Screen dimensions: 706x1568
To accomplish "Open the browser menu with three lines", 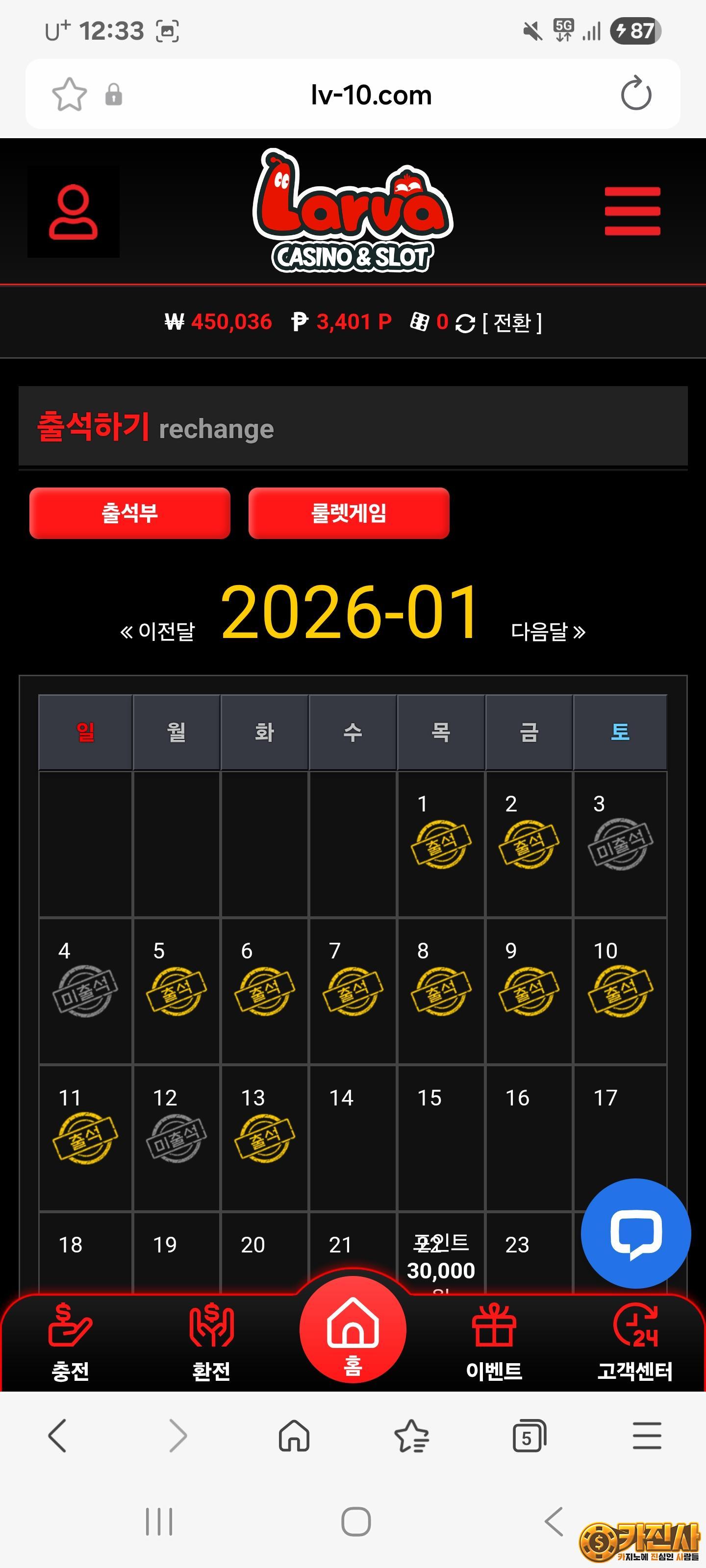I will (x=646, y=1437).
